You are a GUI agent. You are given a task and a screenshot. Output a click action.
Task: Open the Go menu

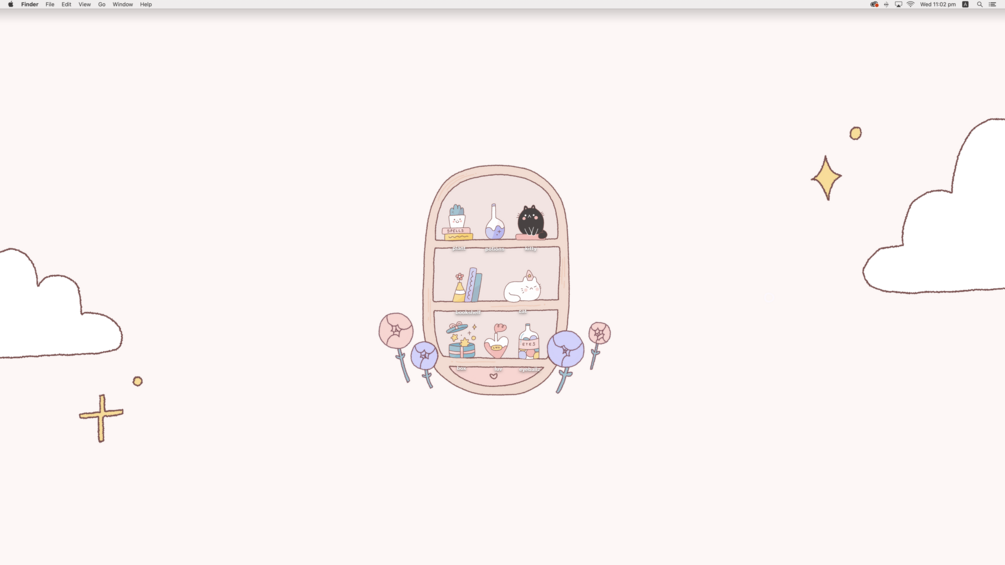[x=101, y=4]
